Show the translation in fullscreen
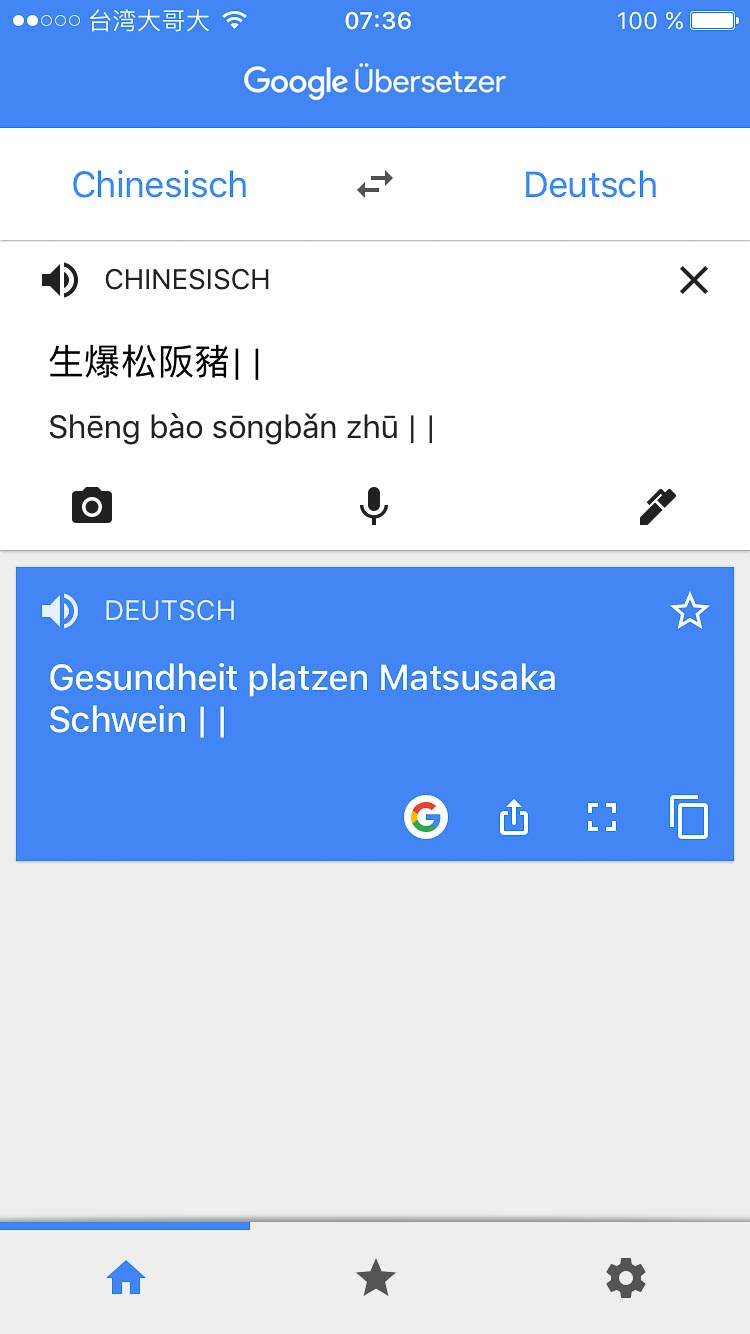 601,818
